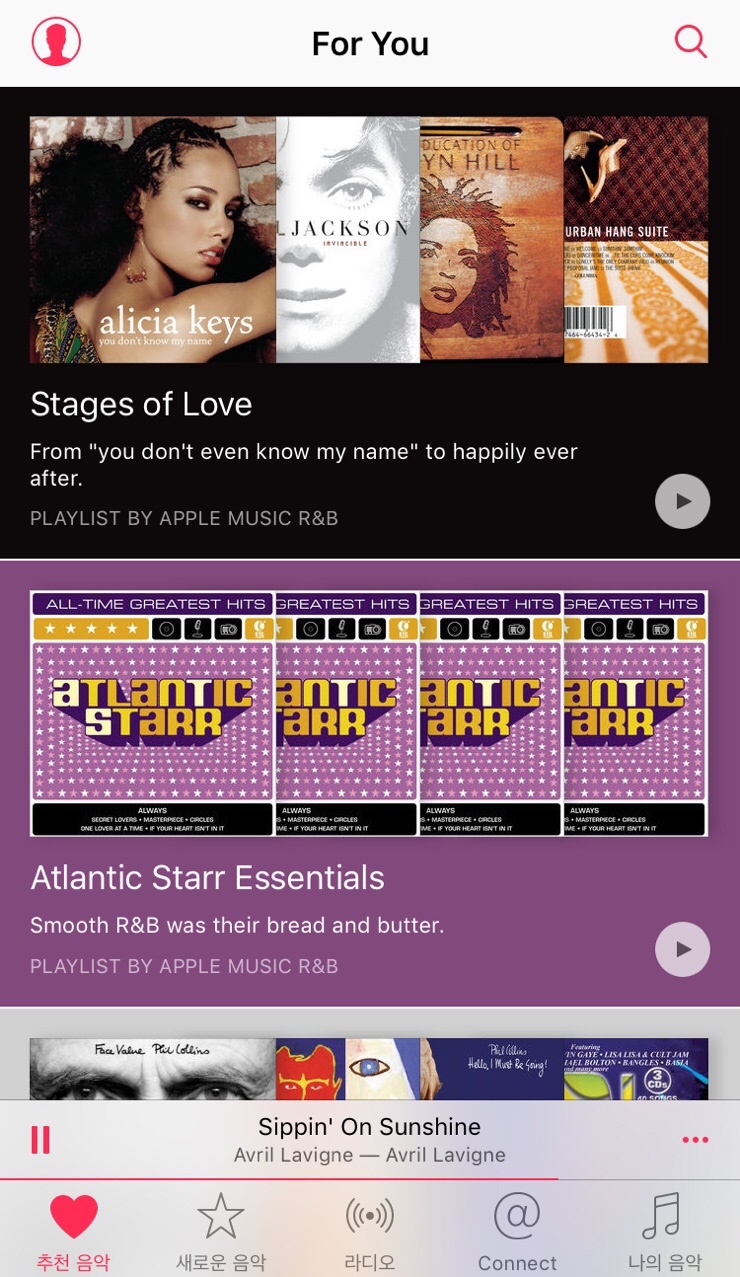Play Atlantic Starr Essentials playlist

pos(682,949)
